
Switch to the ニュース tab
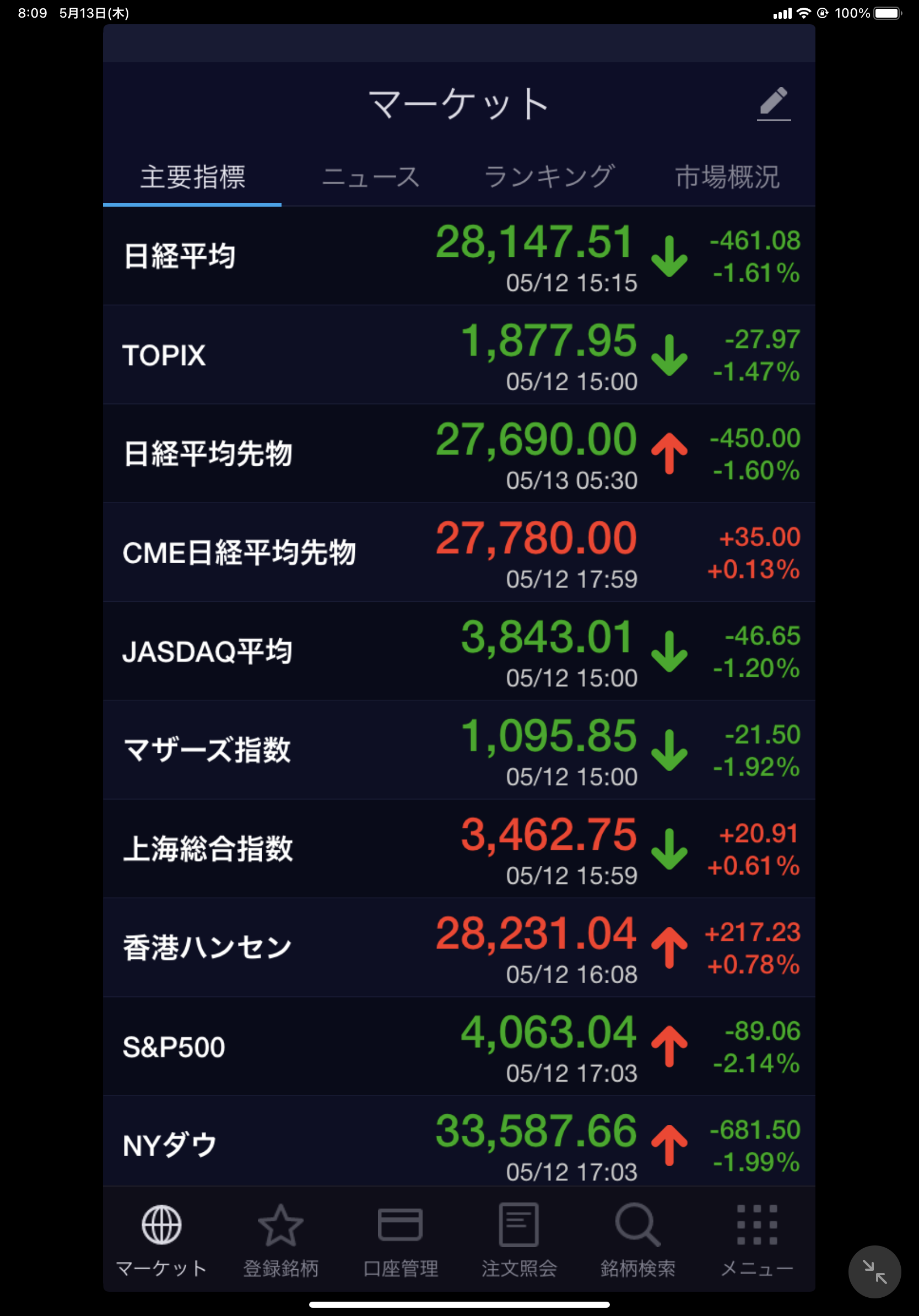point(371,177)
